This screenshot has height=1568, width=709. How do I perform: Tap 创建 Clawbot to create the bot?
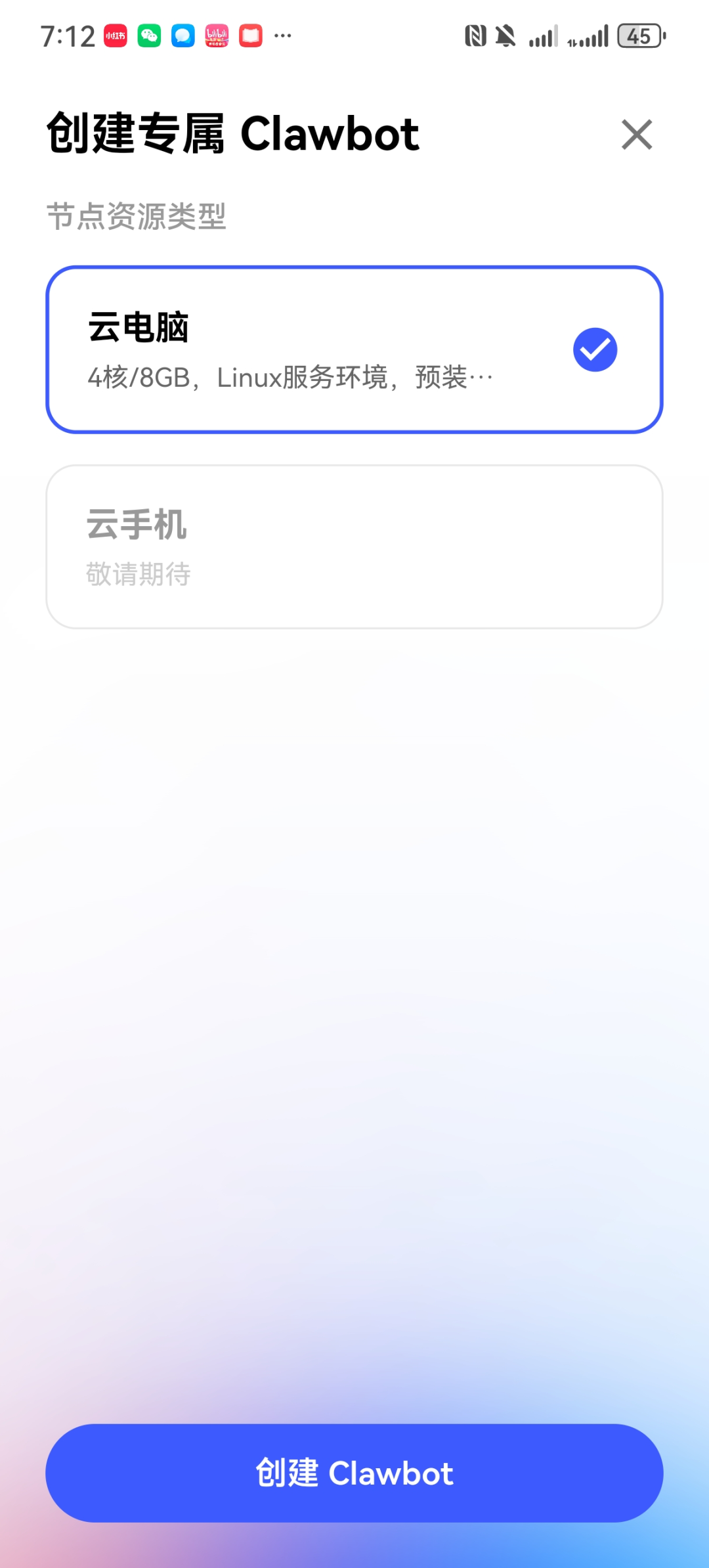tap(354, 1473)
